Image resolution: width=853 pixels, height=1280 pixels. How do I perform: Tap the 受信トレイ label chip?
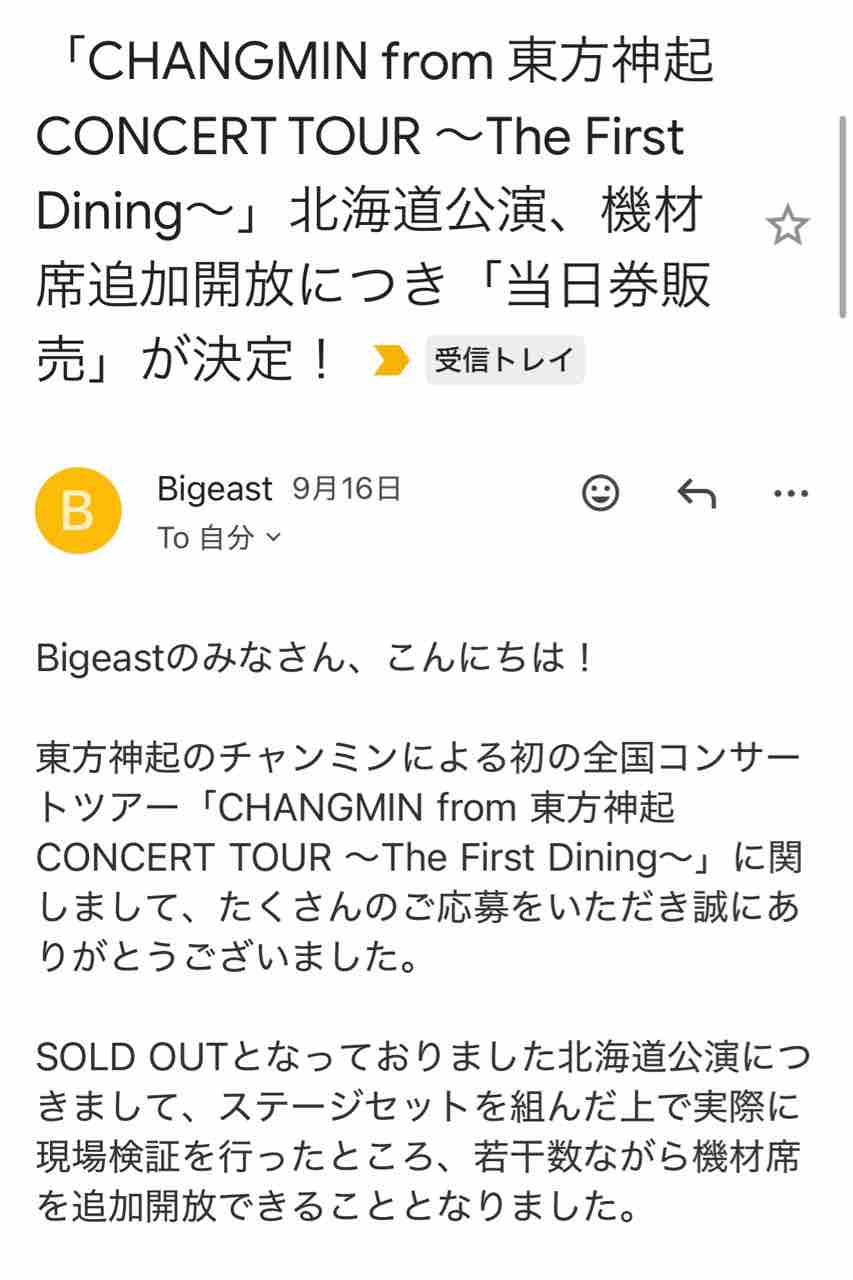pos(504,361)
